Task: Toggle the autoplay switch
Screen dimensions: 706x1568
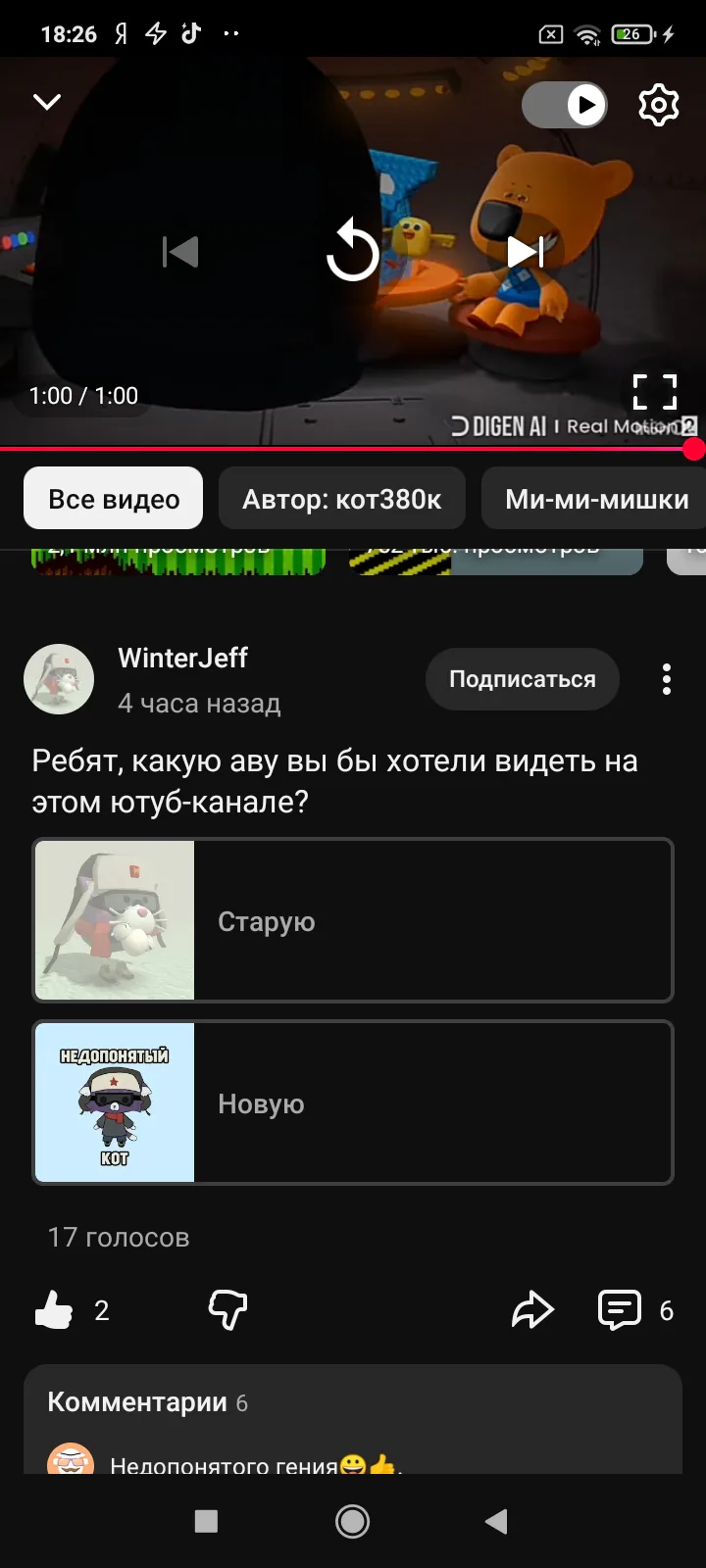Action: coord(565,105)
